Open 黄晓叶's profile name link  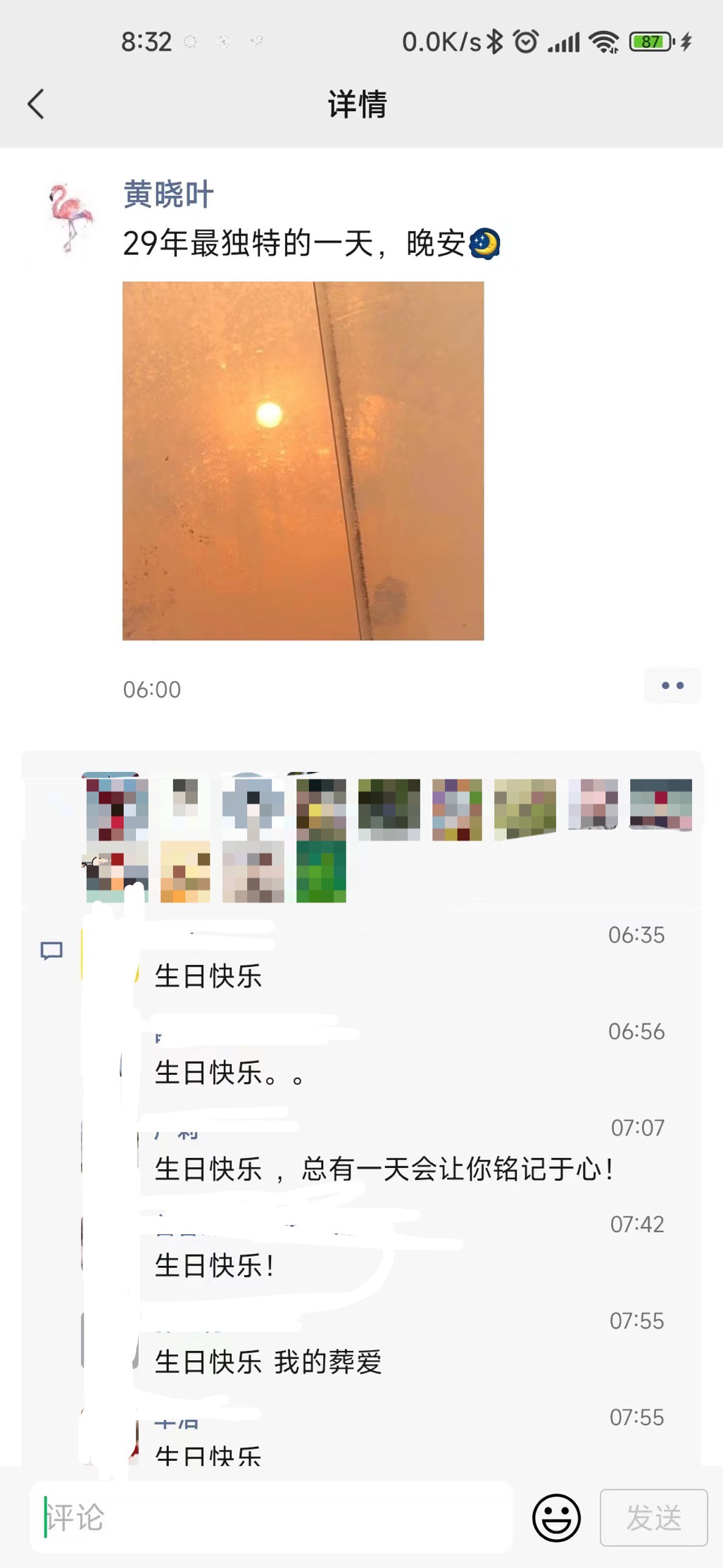click(168, 194)
